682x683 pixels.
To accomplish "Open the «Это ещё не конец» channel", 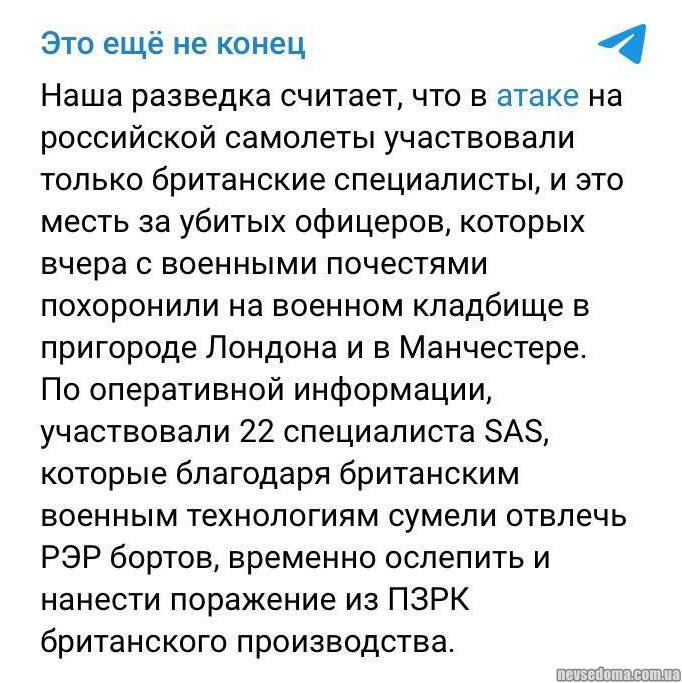I will (173, 45).
